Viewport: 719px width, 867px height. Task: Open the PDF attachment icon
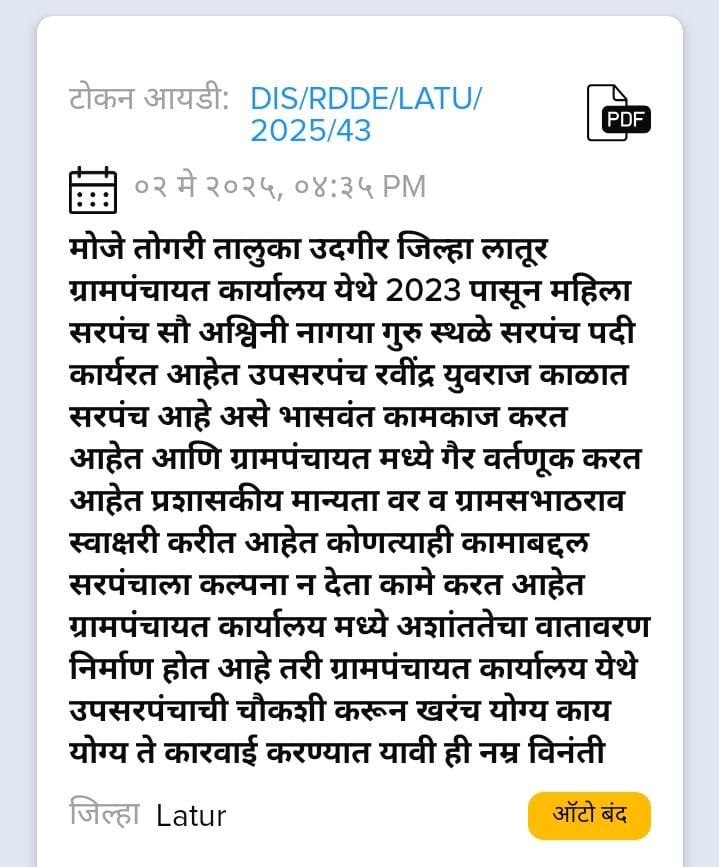[x=617, y=113]
